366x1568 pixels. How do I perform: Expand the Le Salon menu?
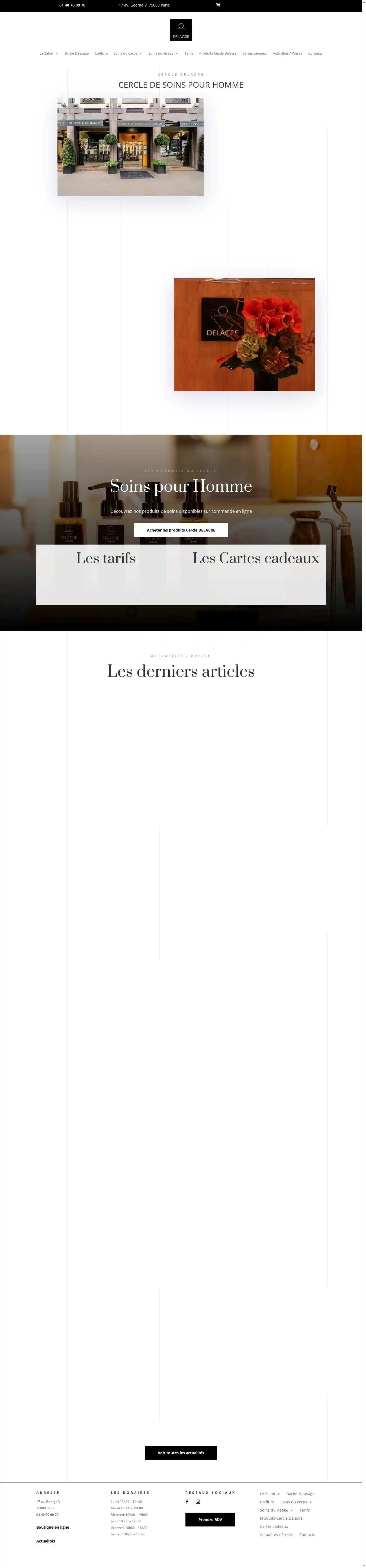pyautogui.click(x=49, y=53)
